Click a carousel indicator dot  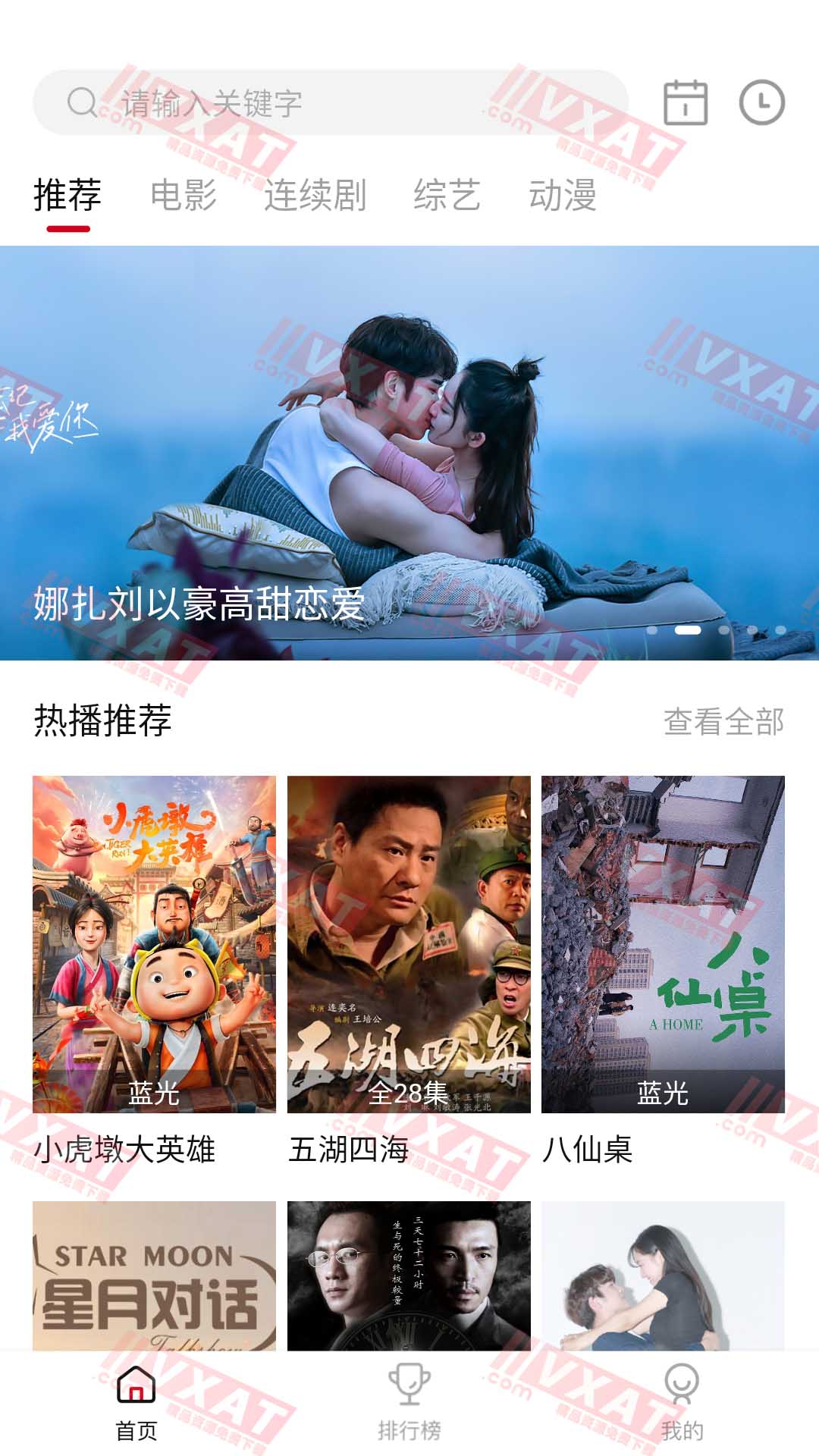coord(686,632)
